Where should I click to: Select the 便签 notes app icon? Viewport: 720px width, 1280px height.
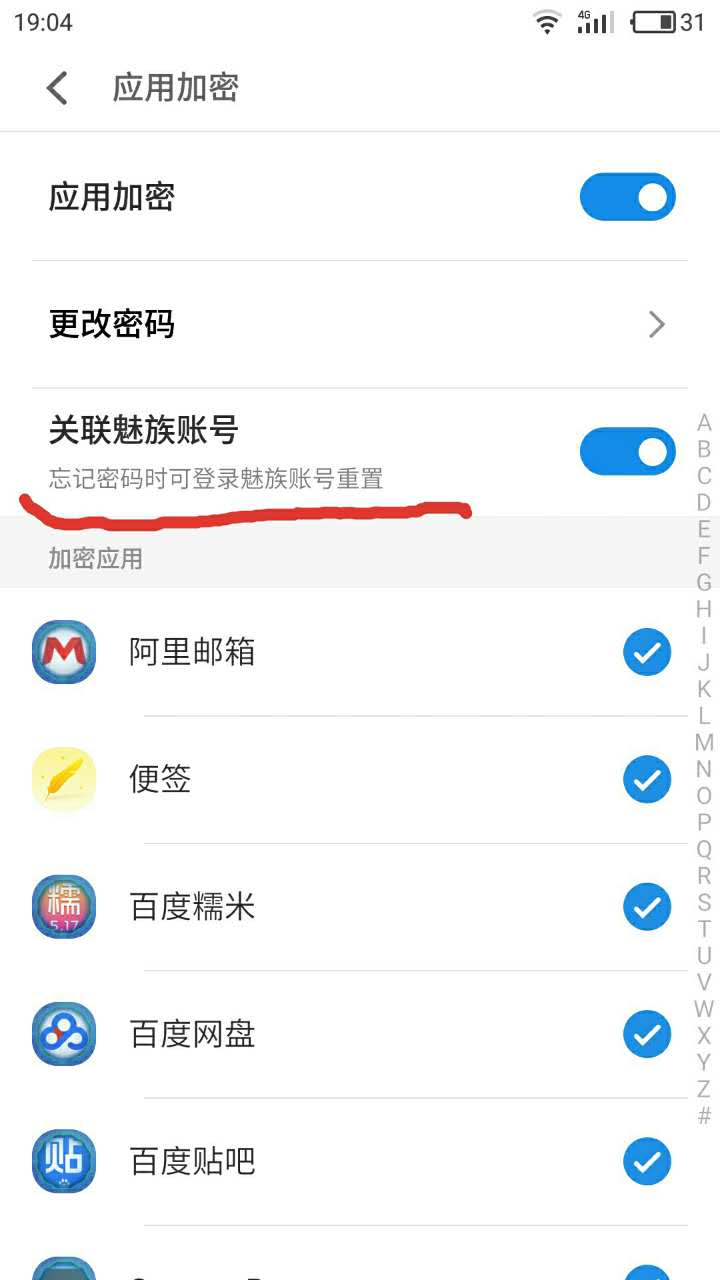point(63,780)
